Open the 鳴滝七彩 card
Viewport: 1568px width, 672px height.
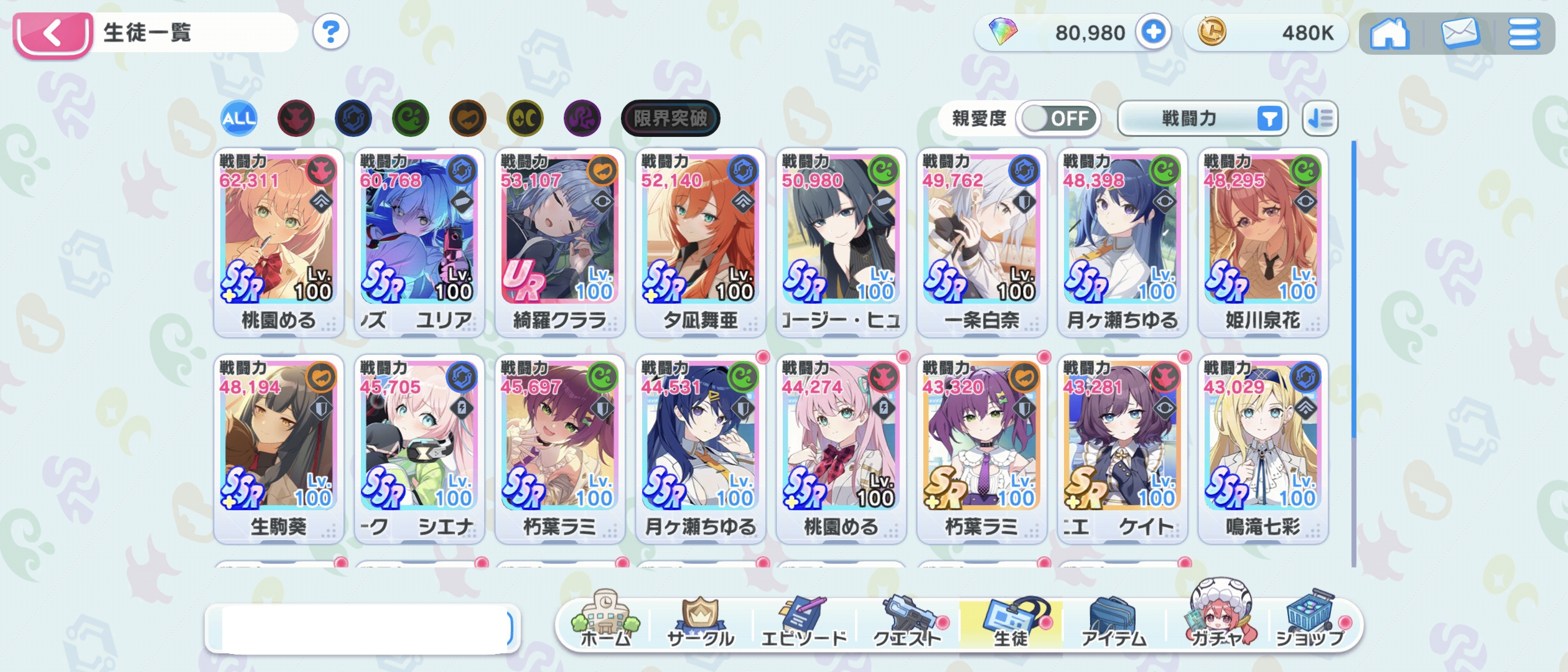1263,448
